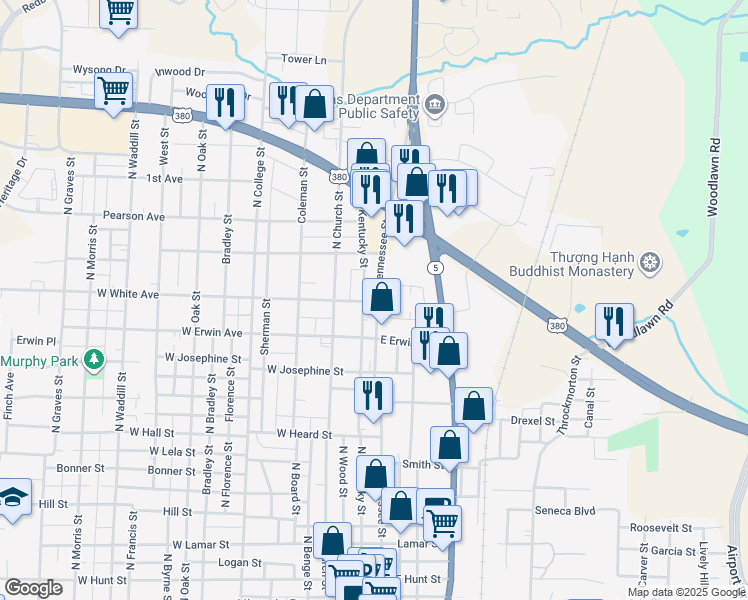Open the shopping cart marker near Seneca Blvd

coord(441,521)
